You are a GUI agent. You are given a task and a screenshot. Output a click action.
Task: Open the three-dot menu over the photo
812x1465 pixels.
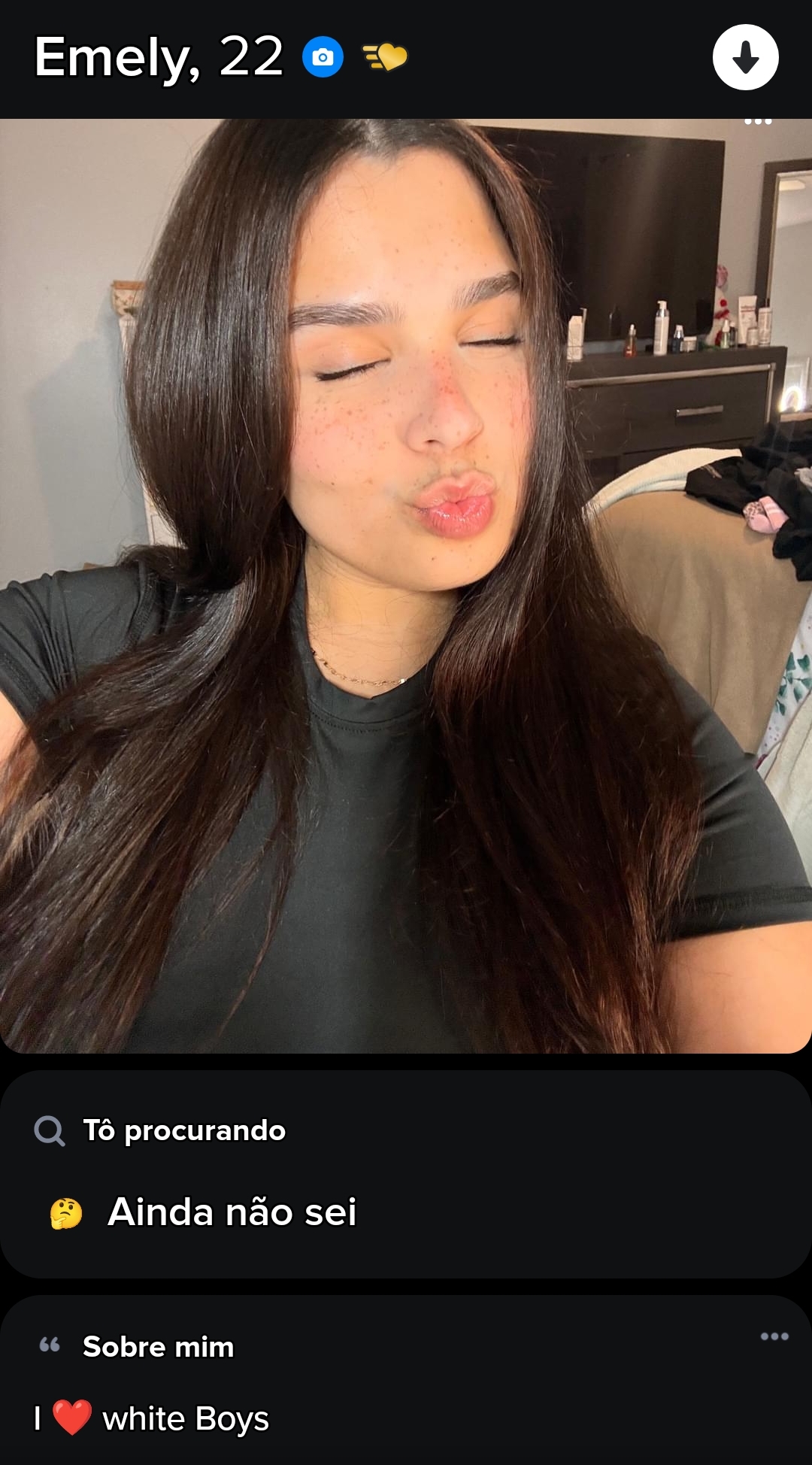pyautogui.click(x=757, y=120)
